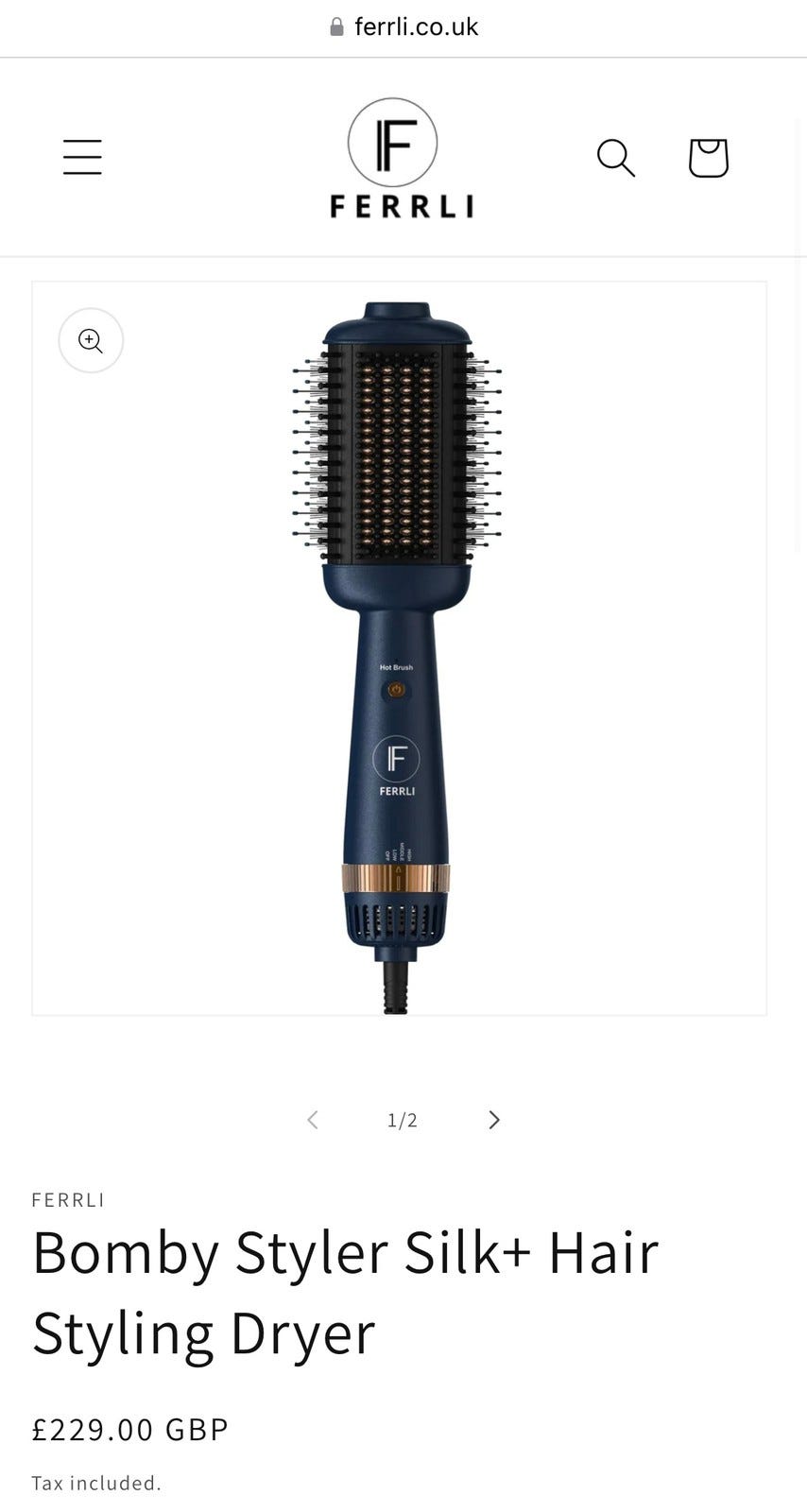Viewport: 807px width, 1512px height.
Task: View the shopping cart
Action: click(708, 158)
